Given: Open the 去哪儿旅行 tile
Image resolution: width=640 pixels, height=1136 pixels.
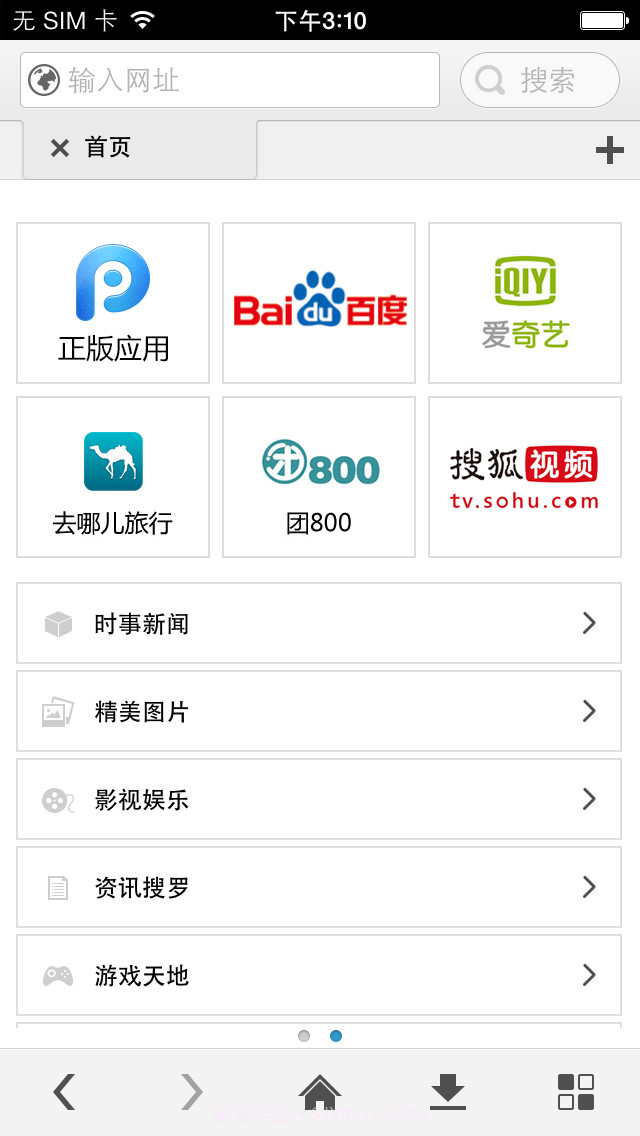Looking at the screenshot, I should click(113, 477).
